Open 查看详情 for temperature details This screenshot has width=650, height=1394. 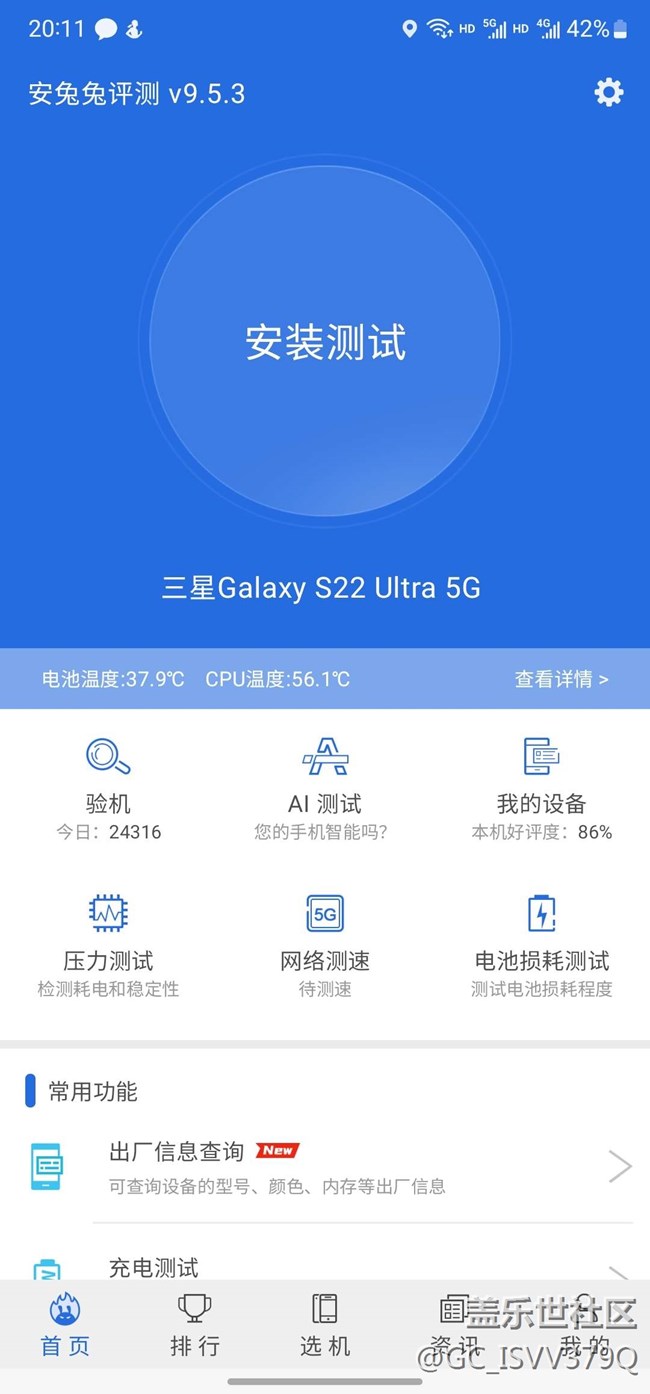560,679
